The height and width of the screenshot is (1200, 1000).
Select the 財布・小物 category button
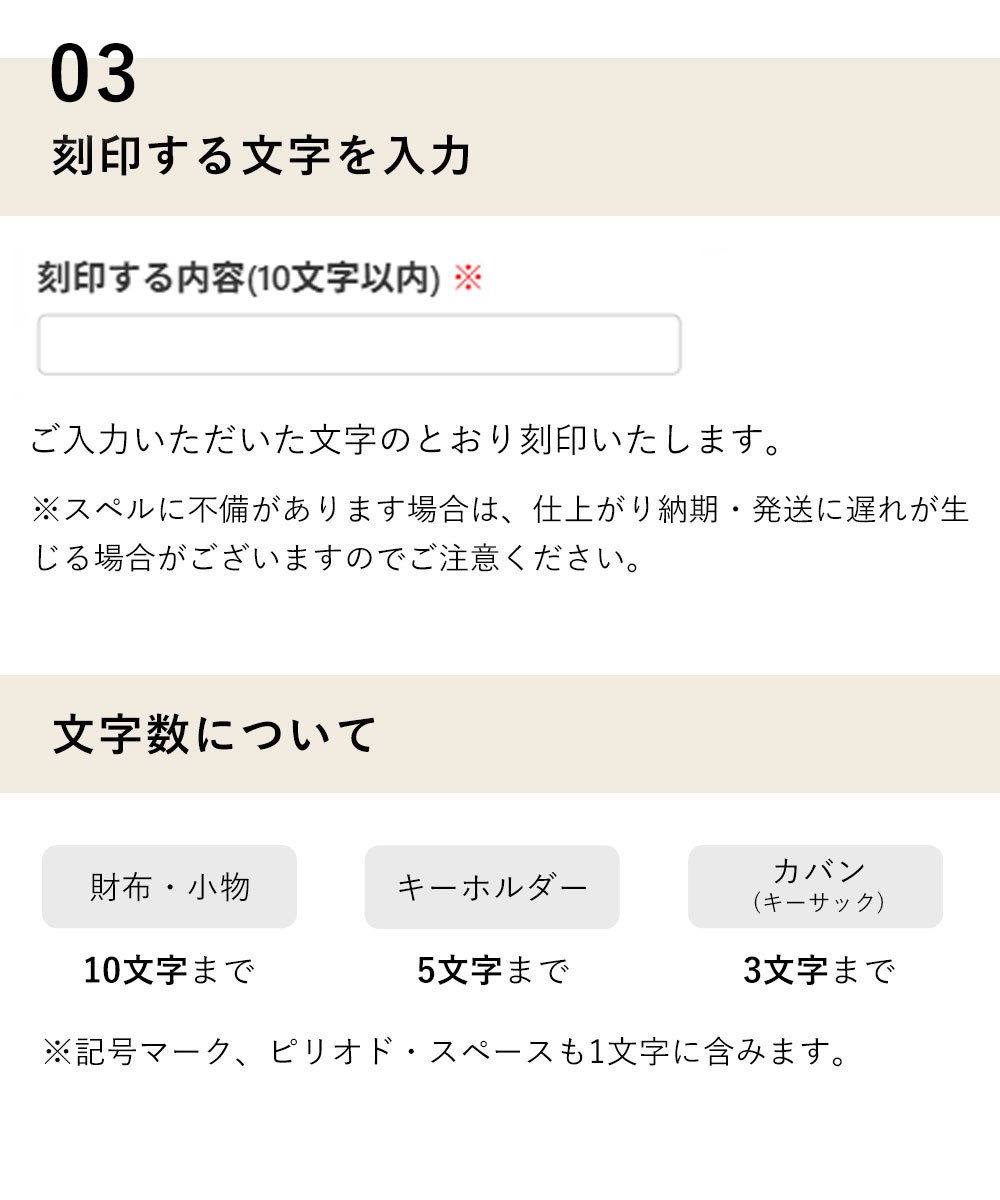tap(168, 886)
